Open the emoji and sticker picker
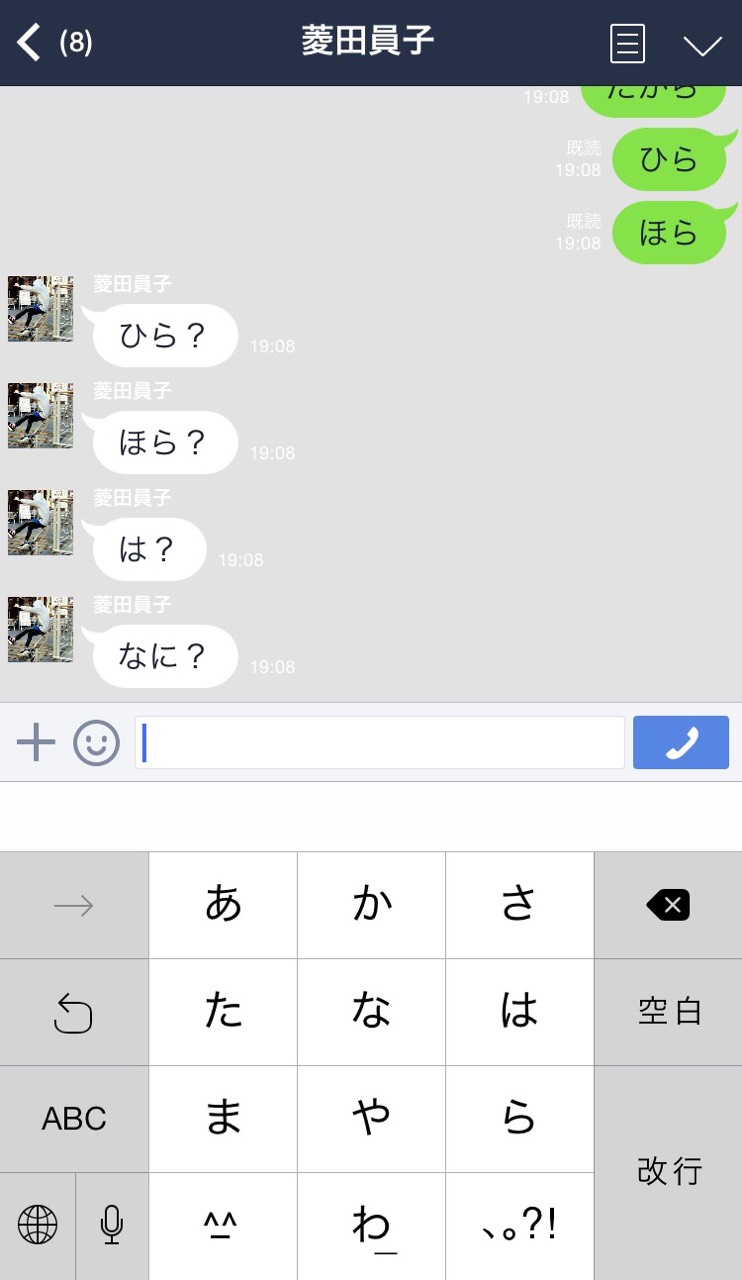This screenshot has width=742, height=1280. pyautogui.click(x=96, y=743)
